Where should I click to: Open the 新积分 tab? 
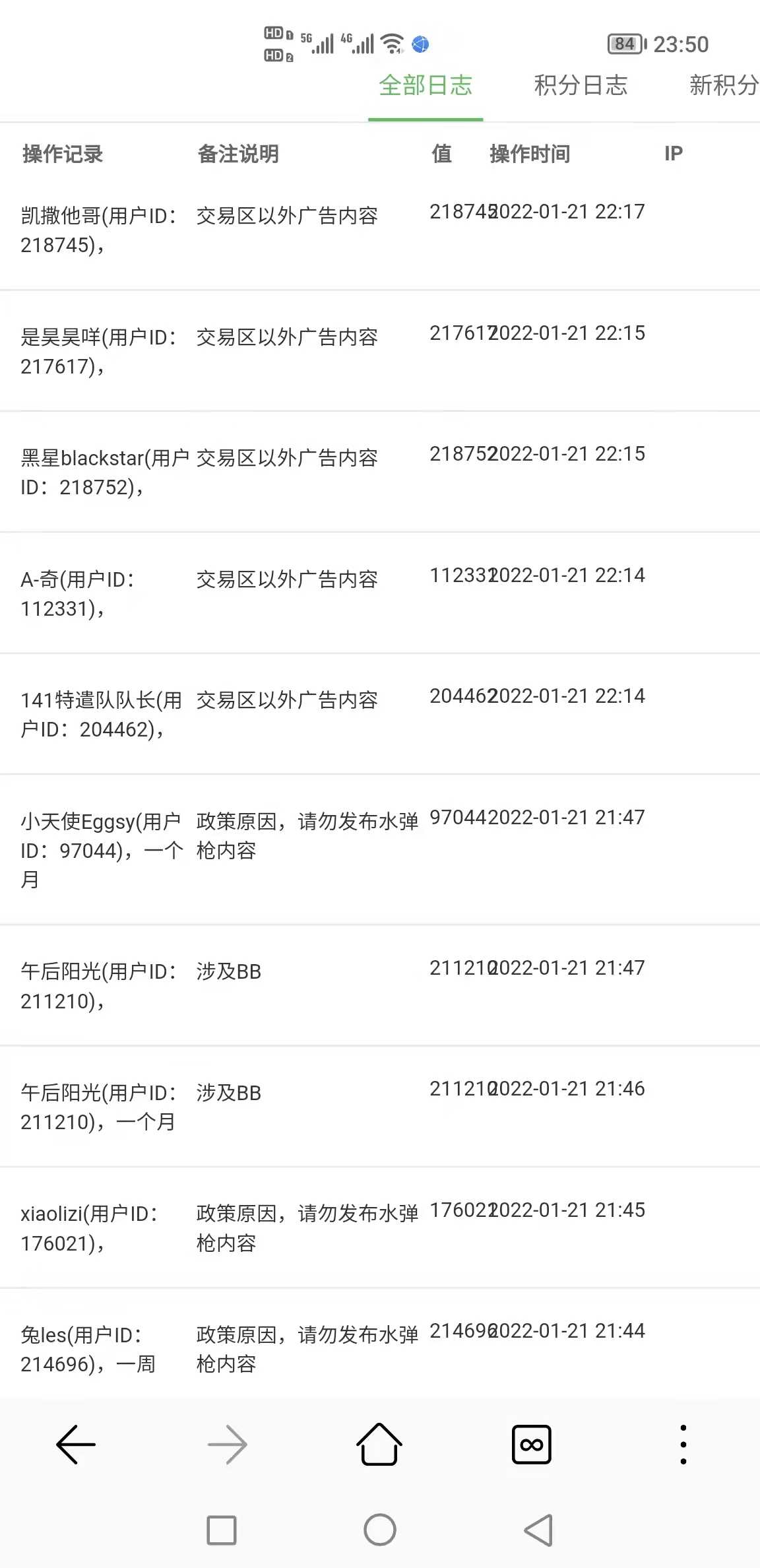723,86
